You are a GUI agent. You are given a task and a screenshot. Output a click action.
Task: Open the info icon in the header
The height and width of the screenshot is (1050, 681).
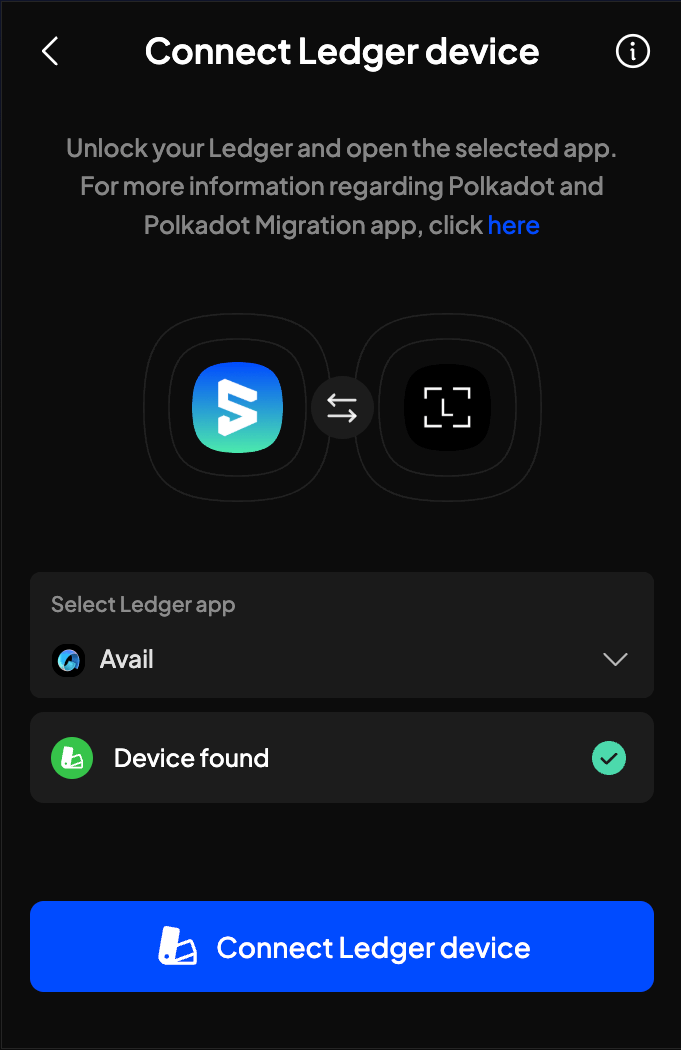[632, 52]
